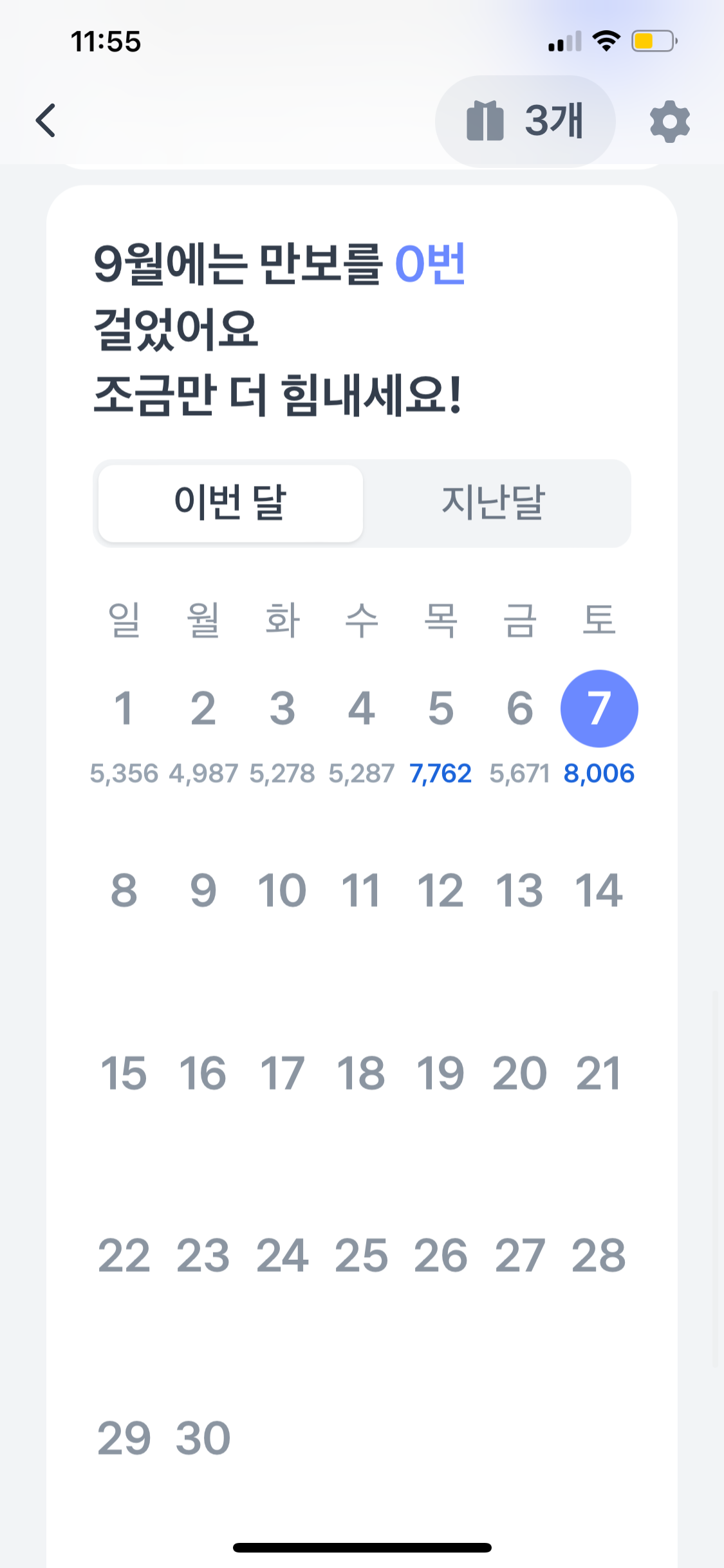Switch to the 지난달 tab
724x1568 pixels.
(494, 503)
